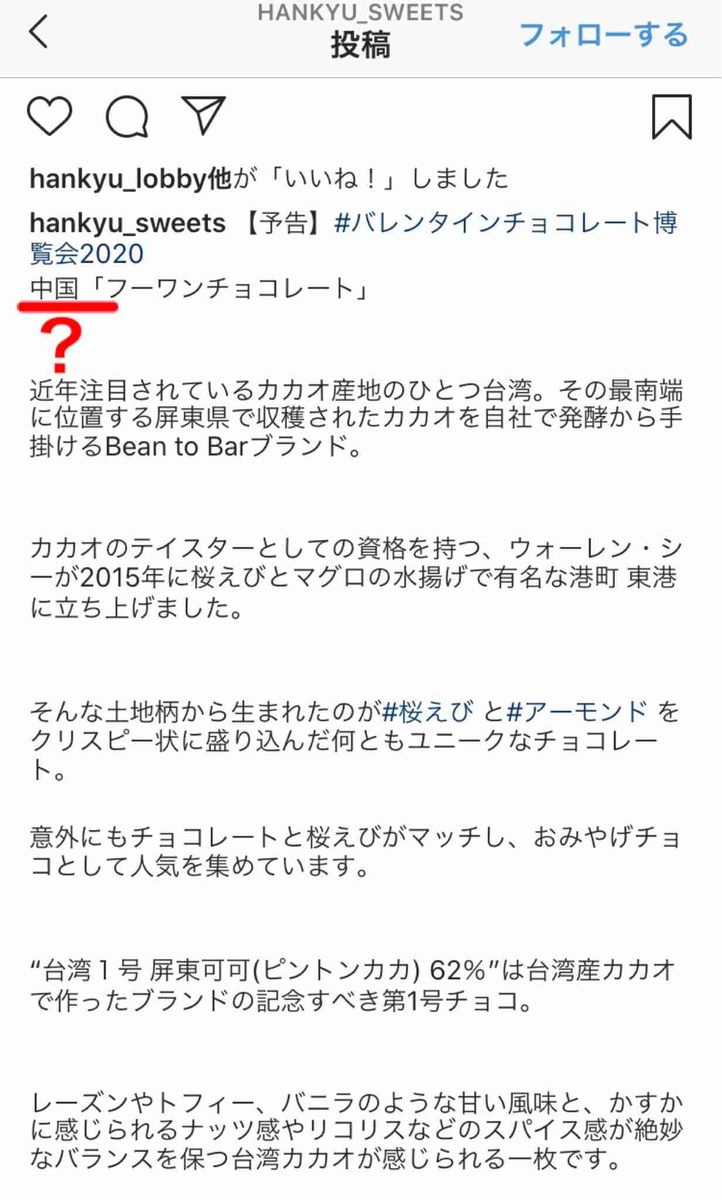Open comments via the speech bubble icon

pos(126,119)
